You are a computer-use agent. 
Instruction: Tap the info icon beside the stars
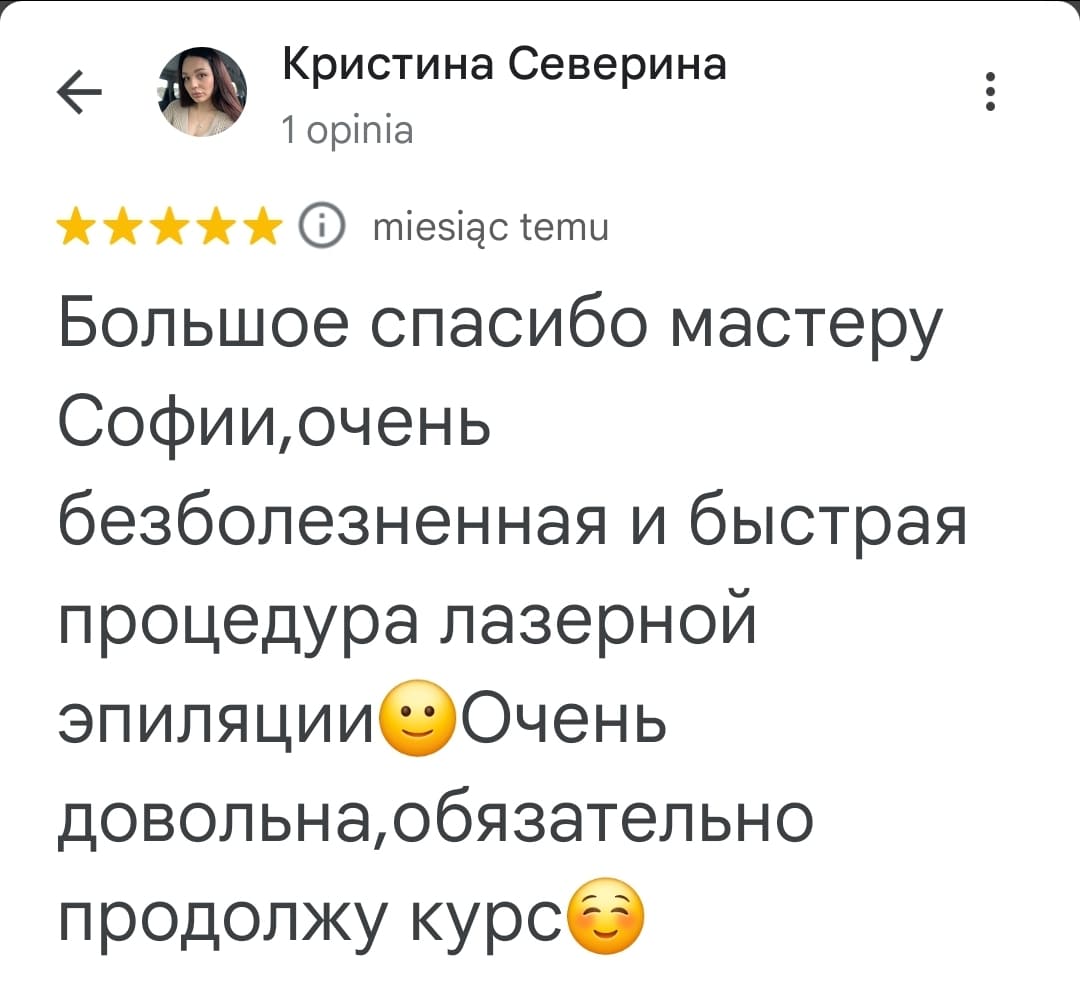tap(322, 230)
